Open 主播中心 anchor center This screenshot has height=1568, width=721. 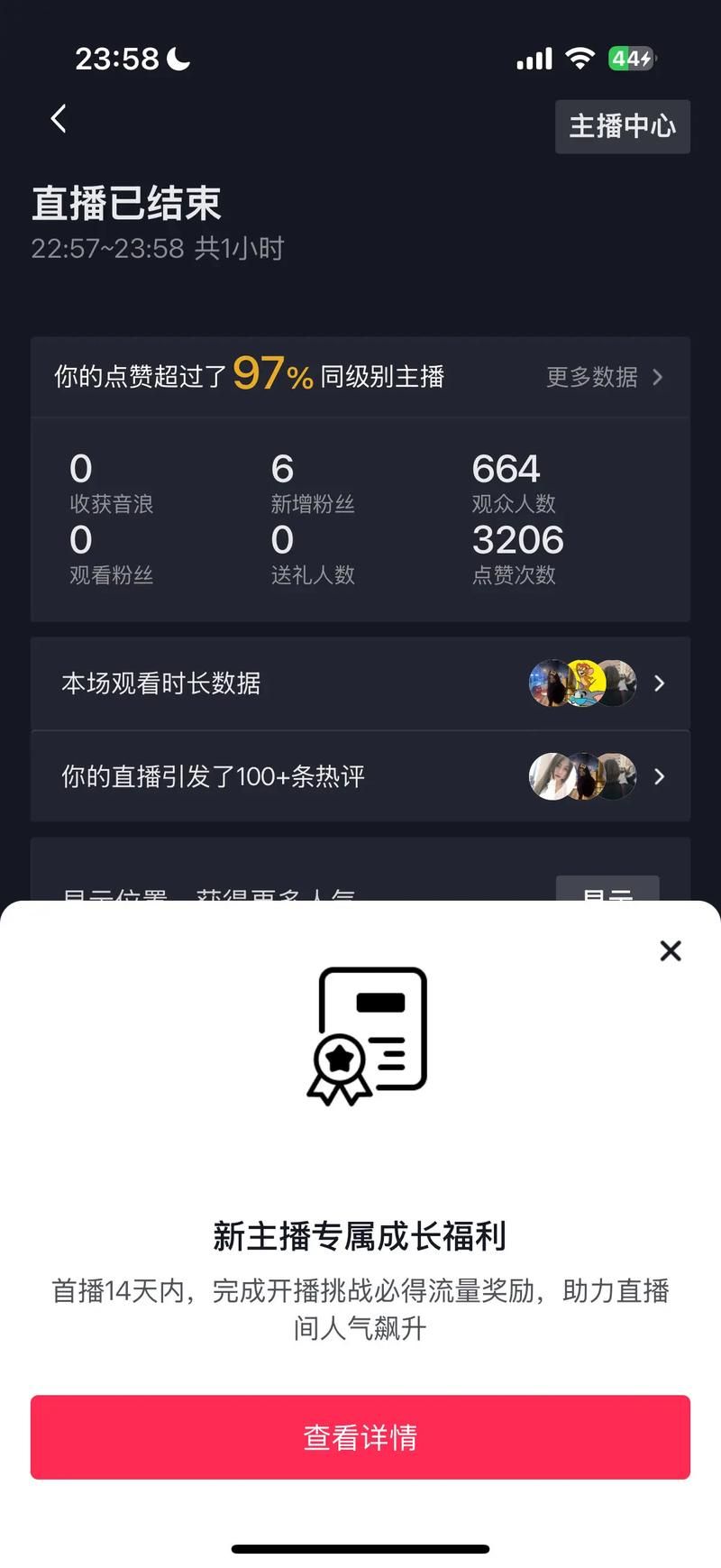[622, 126]
